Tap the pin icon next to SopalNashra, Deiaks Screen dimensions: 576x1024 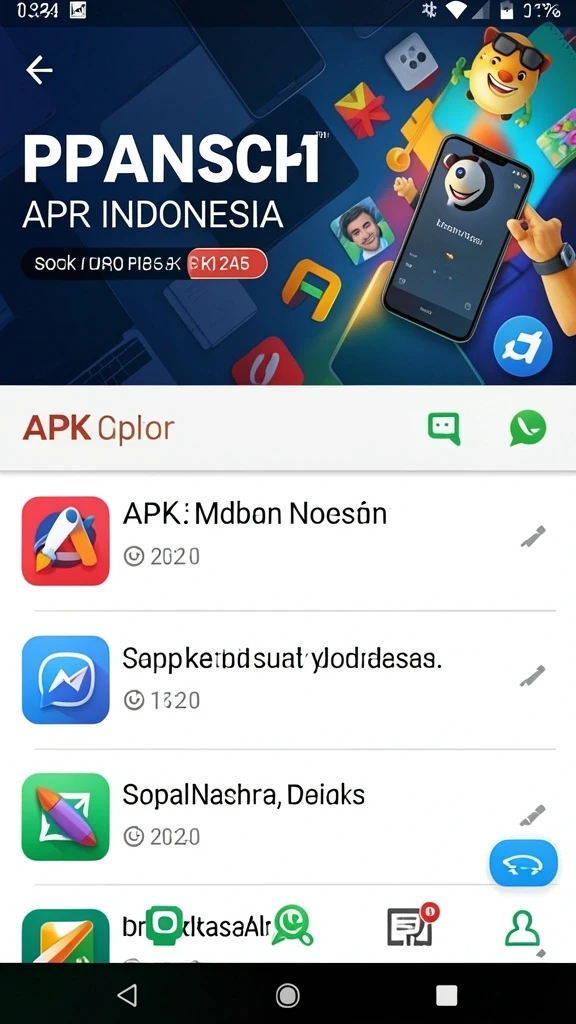click(x=532, y=816)
